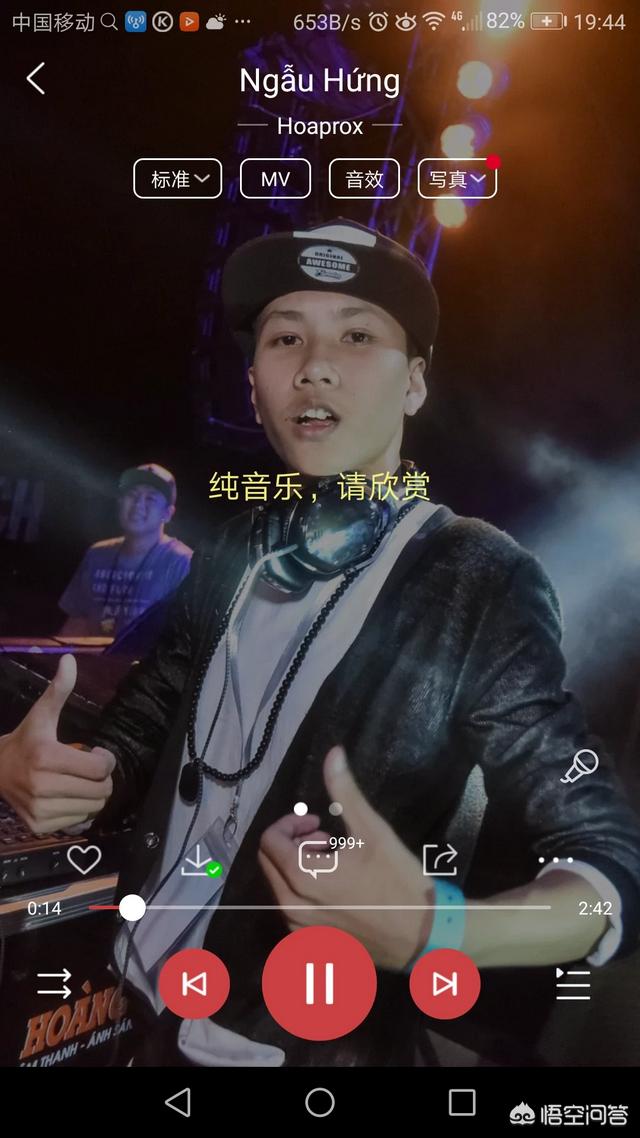Pause the current song
640x1138 pixels.
319,983
